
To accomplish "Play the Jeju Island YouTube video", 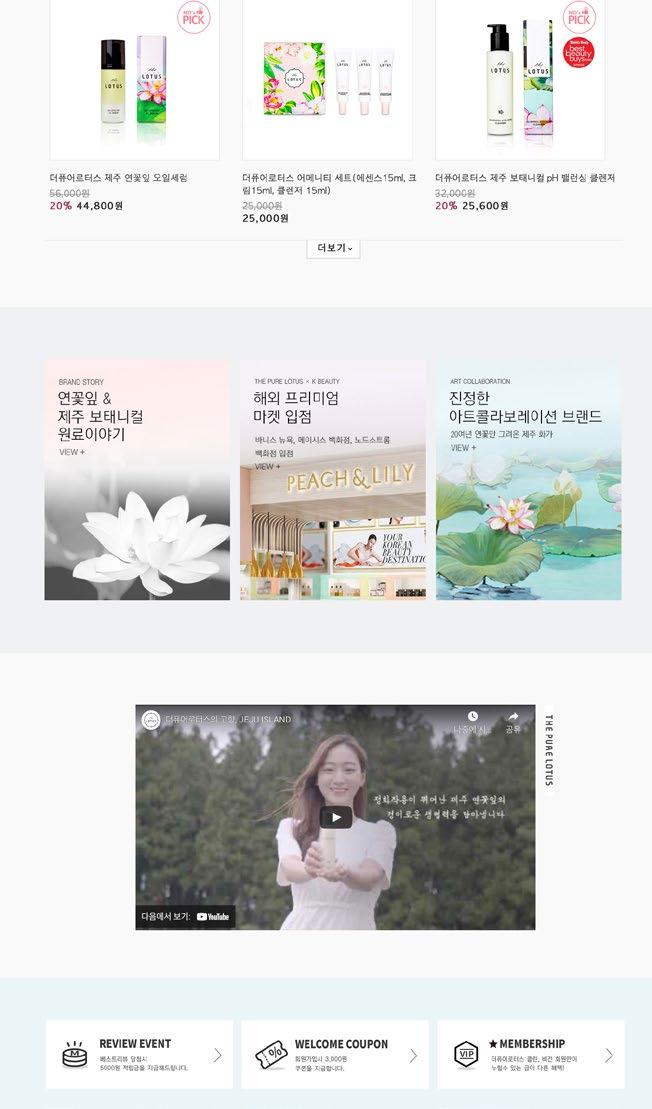I will (x=335, y=817).
